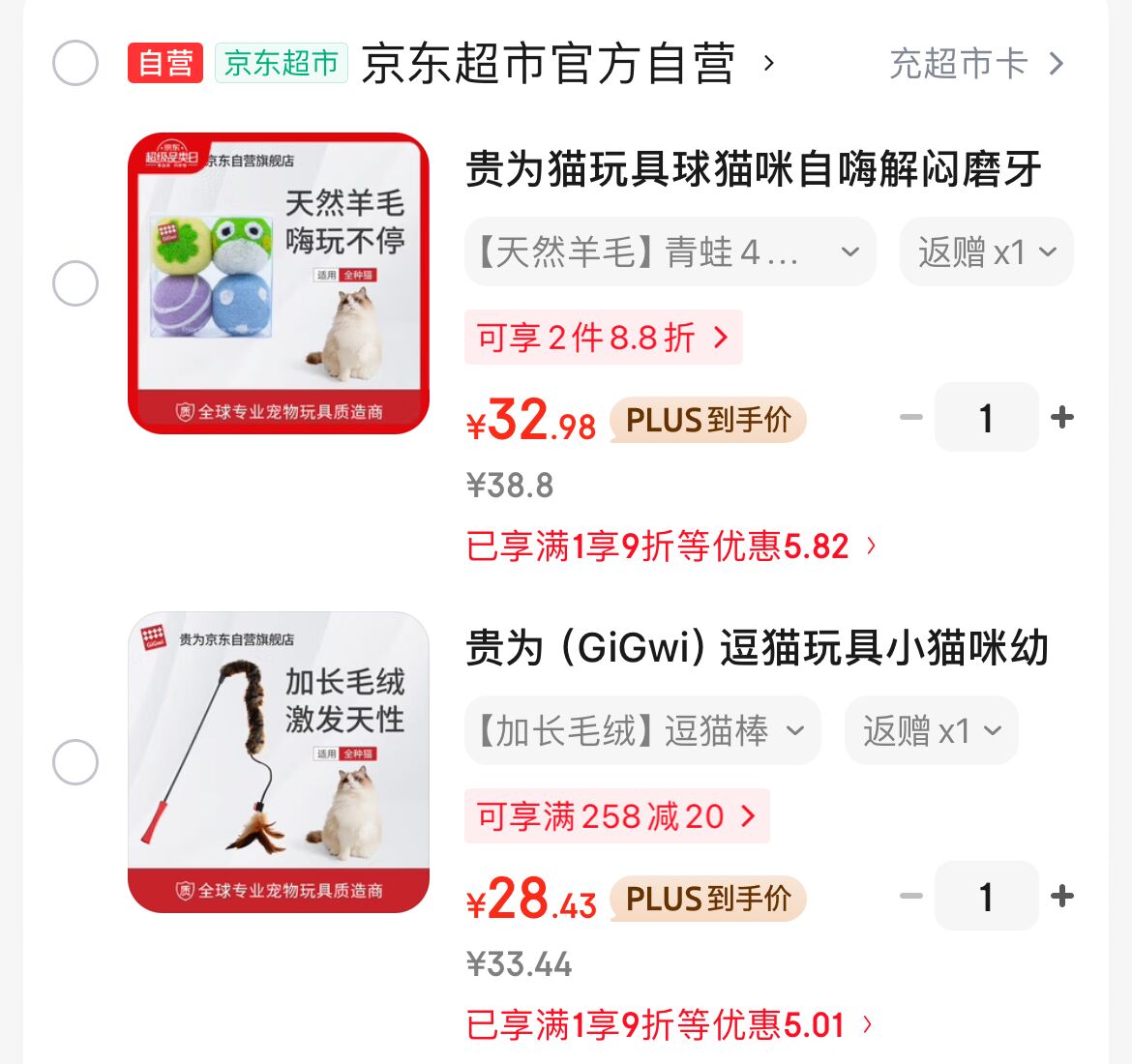
Task: Decrease quantity of the 逗猫棒 item
Action: click(910, 897)
